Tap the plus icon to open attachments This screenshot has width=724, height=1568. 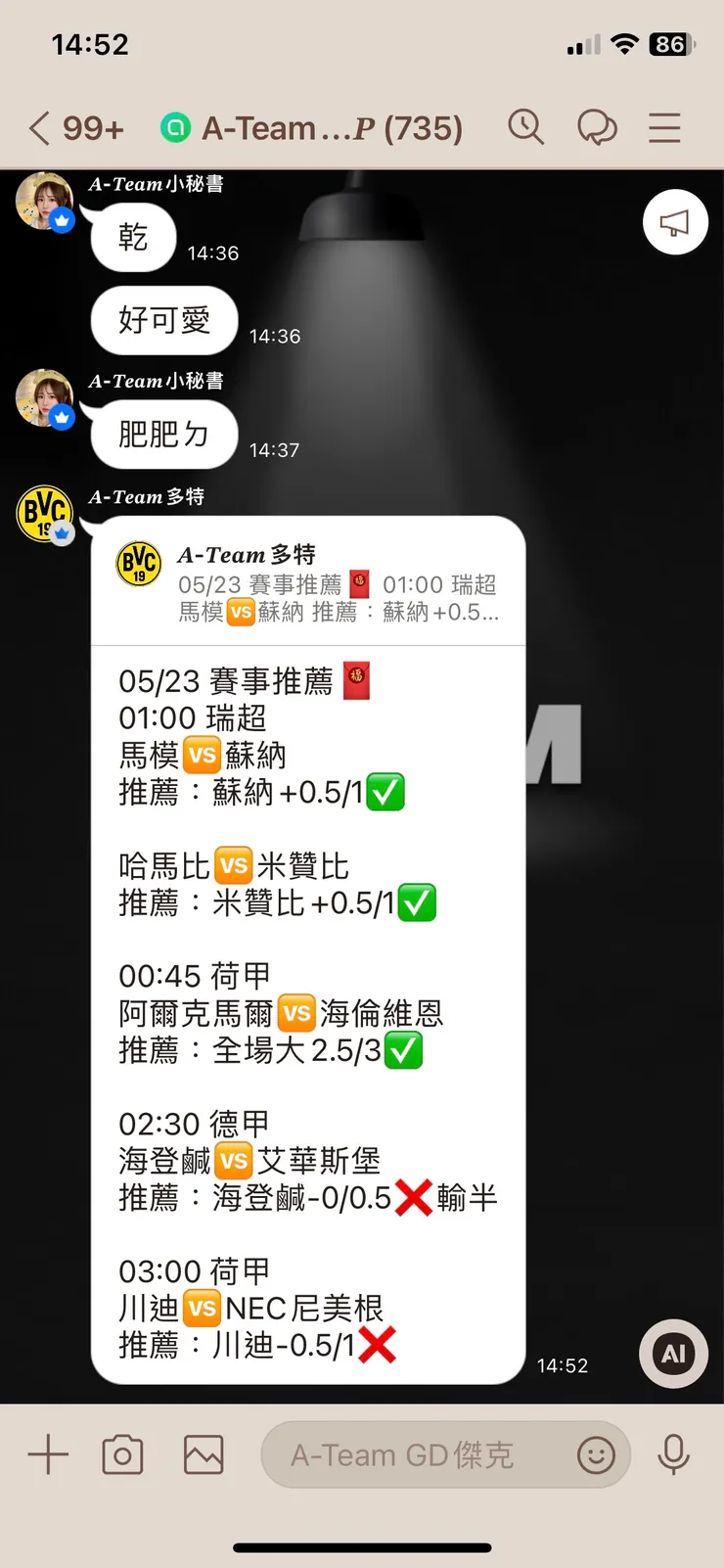pos(46,1454)
